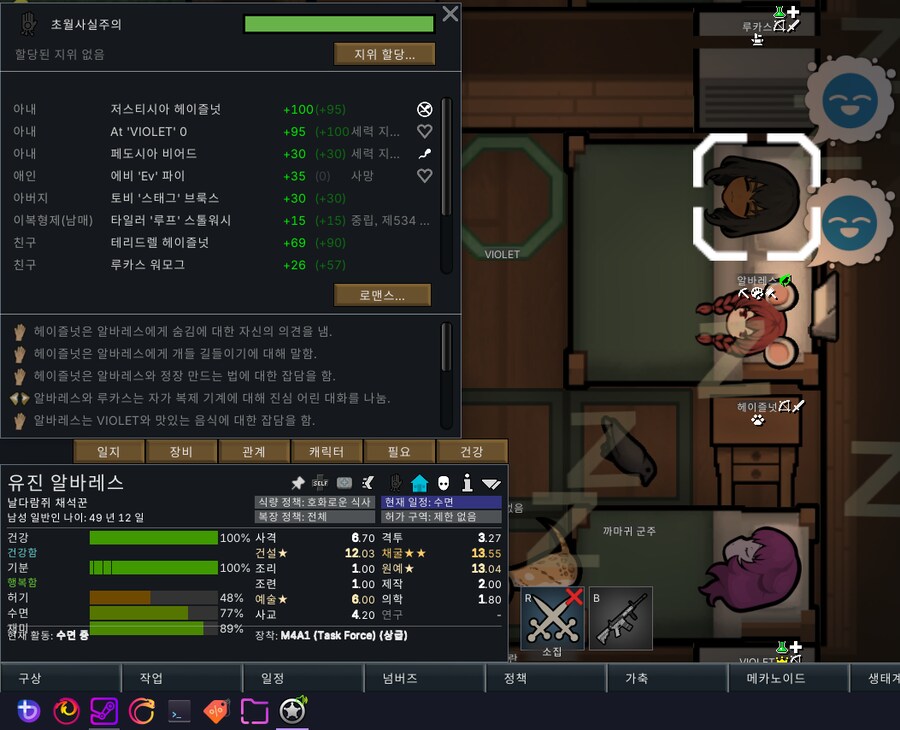The image size is (900, 730).
Task: Close the relations panel
Action: click(450, 14)
